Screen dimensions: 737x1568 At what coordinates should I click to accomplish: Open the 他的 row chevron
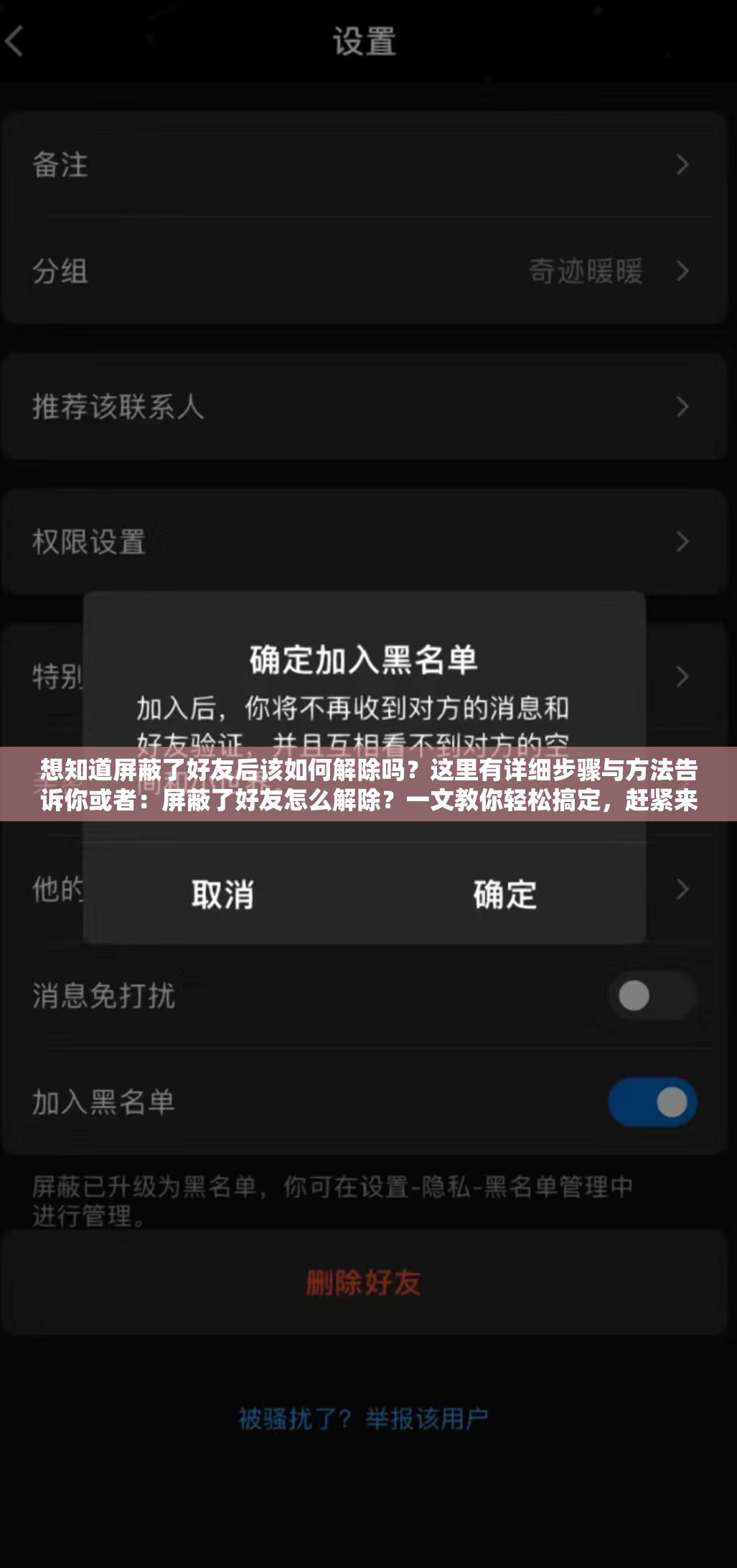tap(682, 890)
